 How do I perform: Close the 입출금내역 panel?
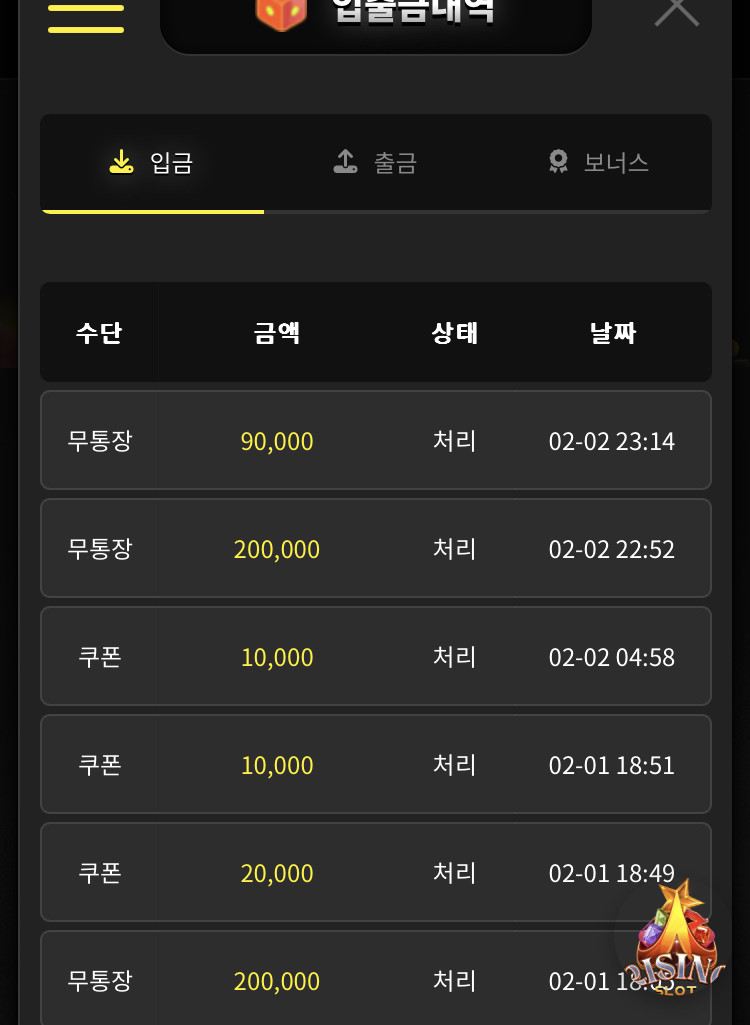point(677,10)
